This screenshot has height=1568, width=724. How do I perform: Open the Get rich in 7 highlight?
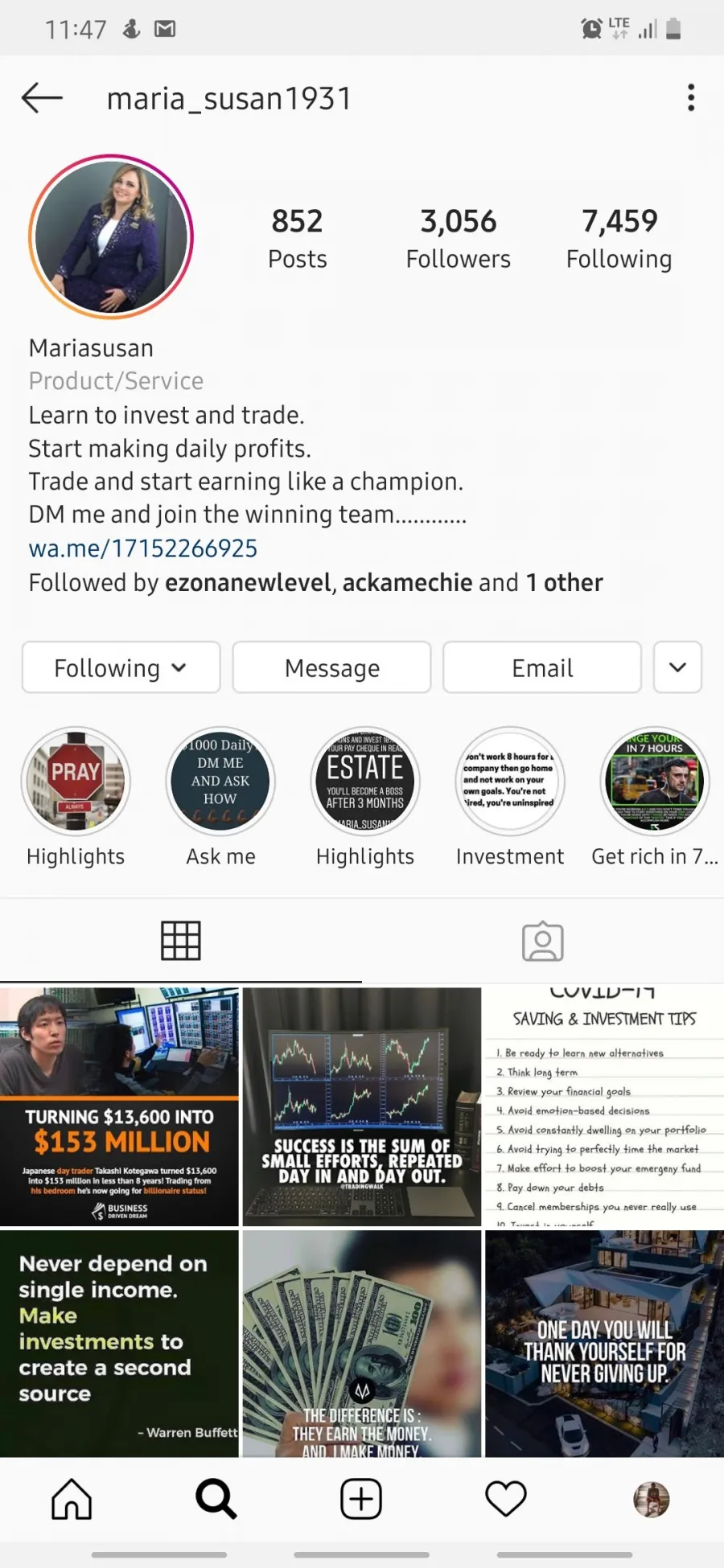pyautogui.click(x=655, y=797)
